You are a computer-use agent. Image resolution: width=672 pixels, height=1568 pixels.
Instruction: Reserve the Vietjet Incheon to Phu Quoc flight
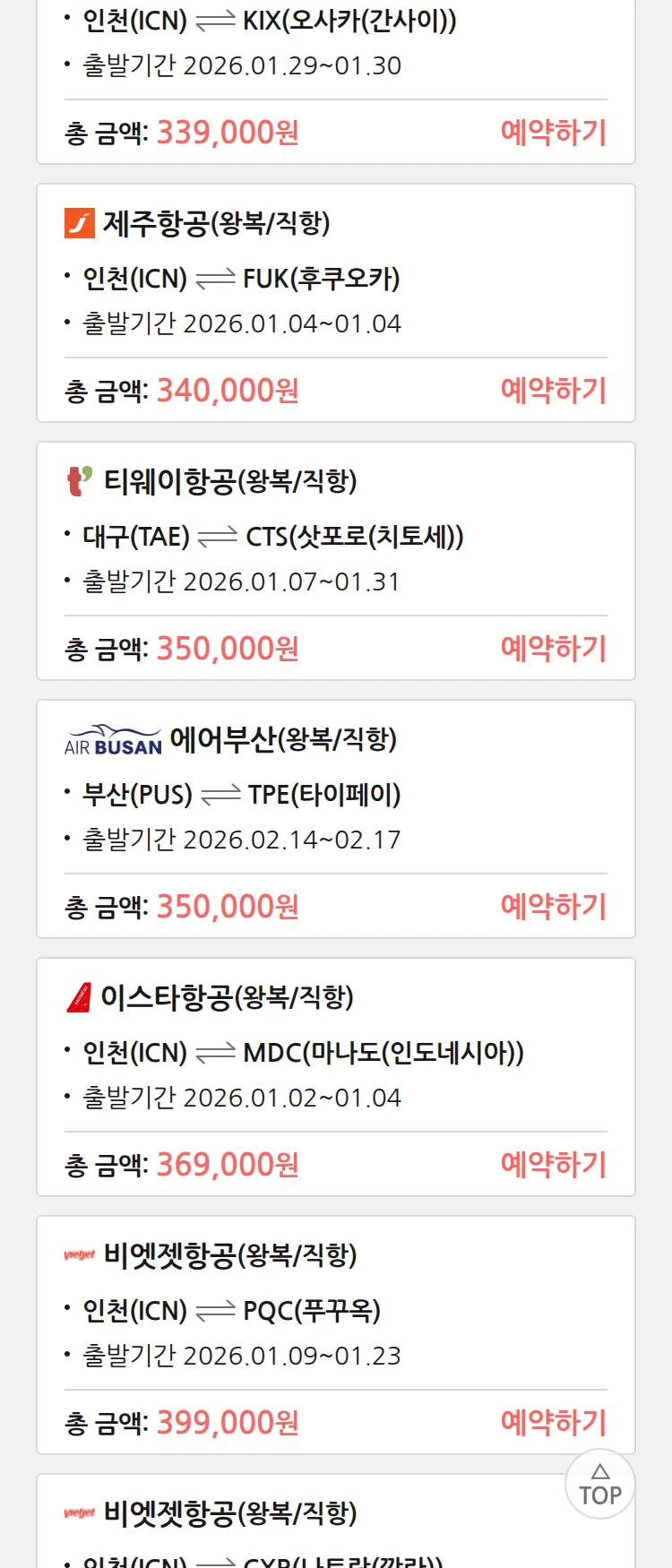[553, 1423]
